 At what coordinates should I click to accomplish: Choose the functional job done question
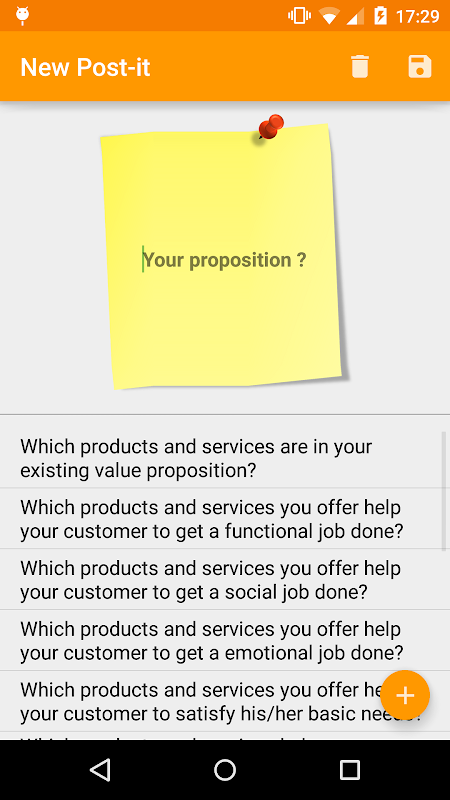click(220, 519)
